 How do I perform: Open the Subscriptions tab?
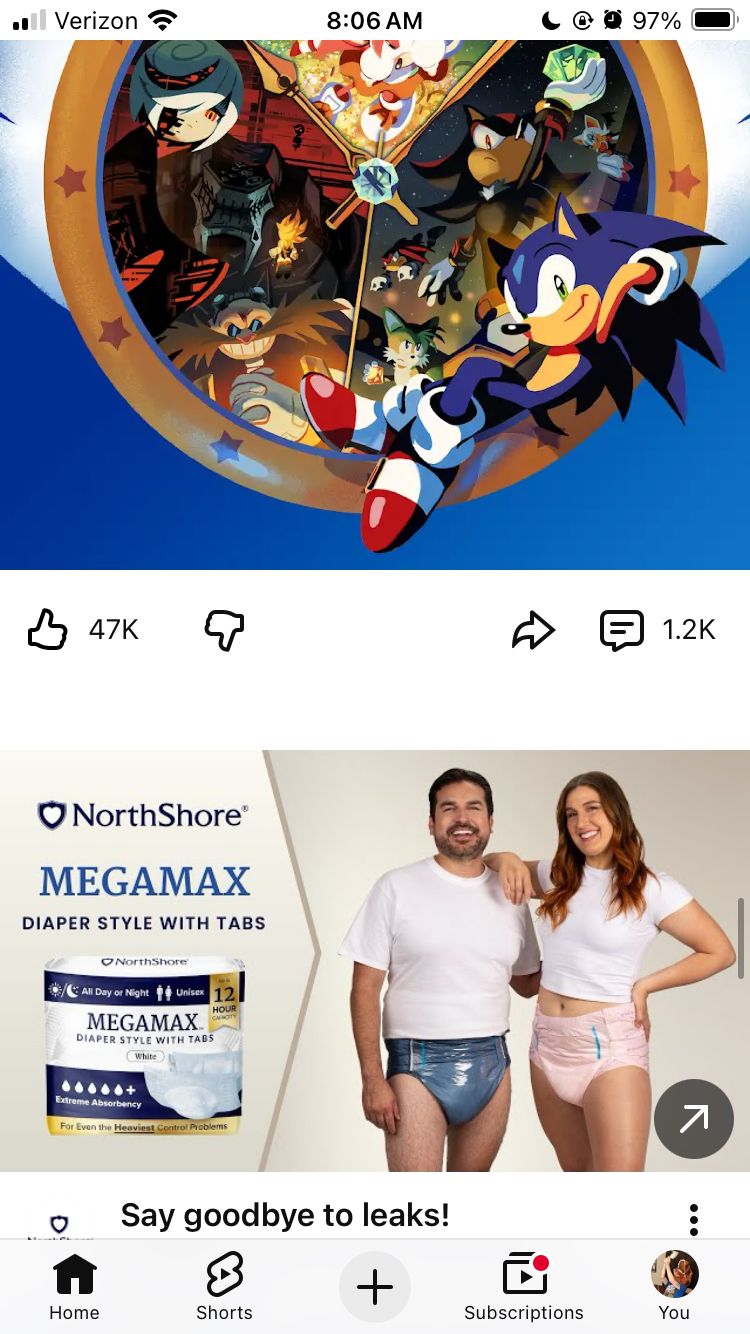524,1288
